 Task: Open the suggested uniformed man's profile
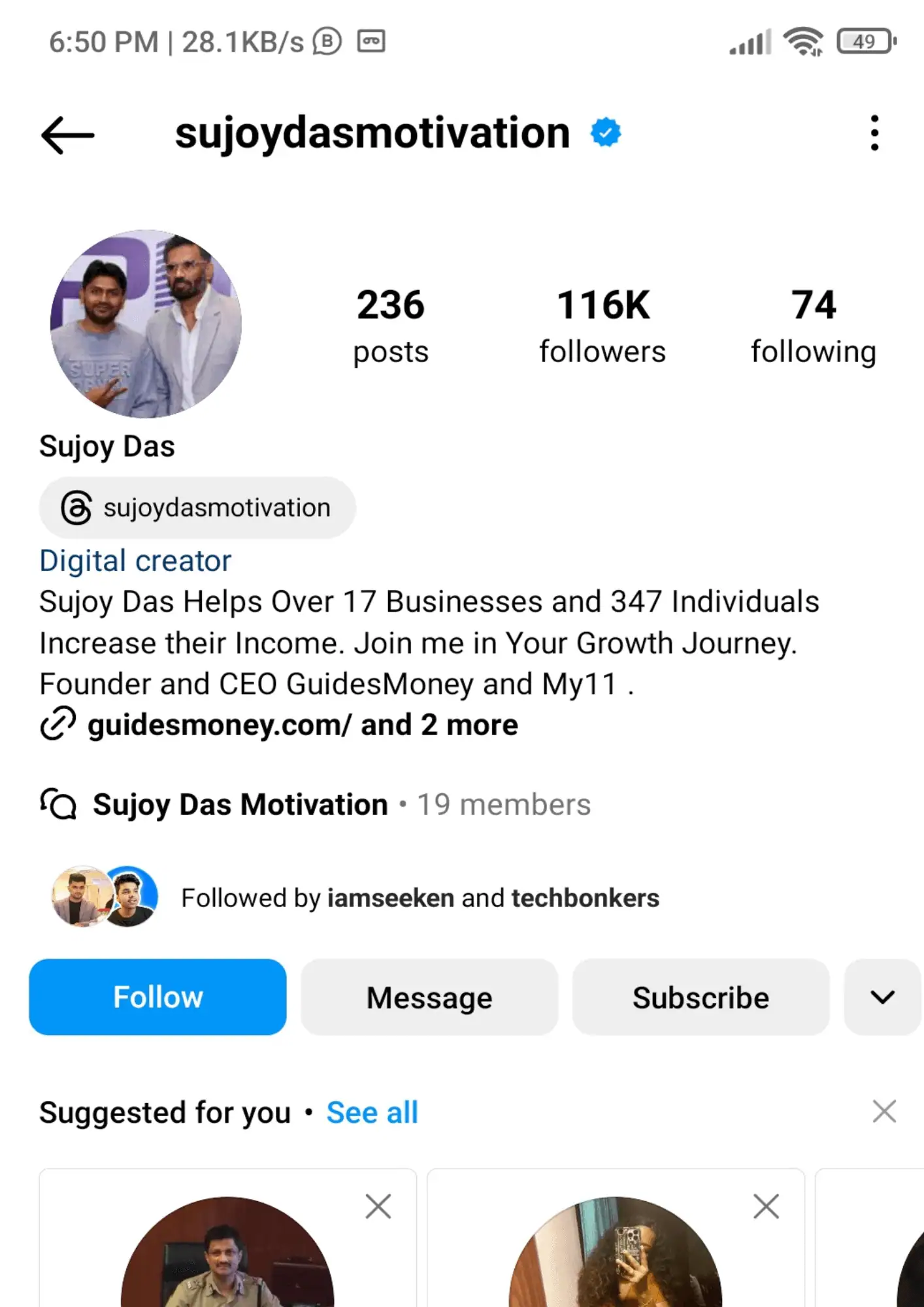click(x=227, y=1258)
